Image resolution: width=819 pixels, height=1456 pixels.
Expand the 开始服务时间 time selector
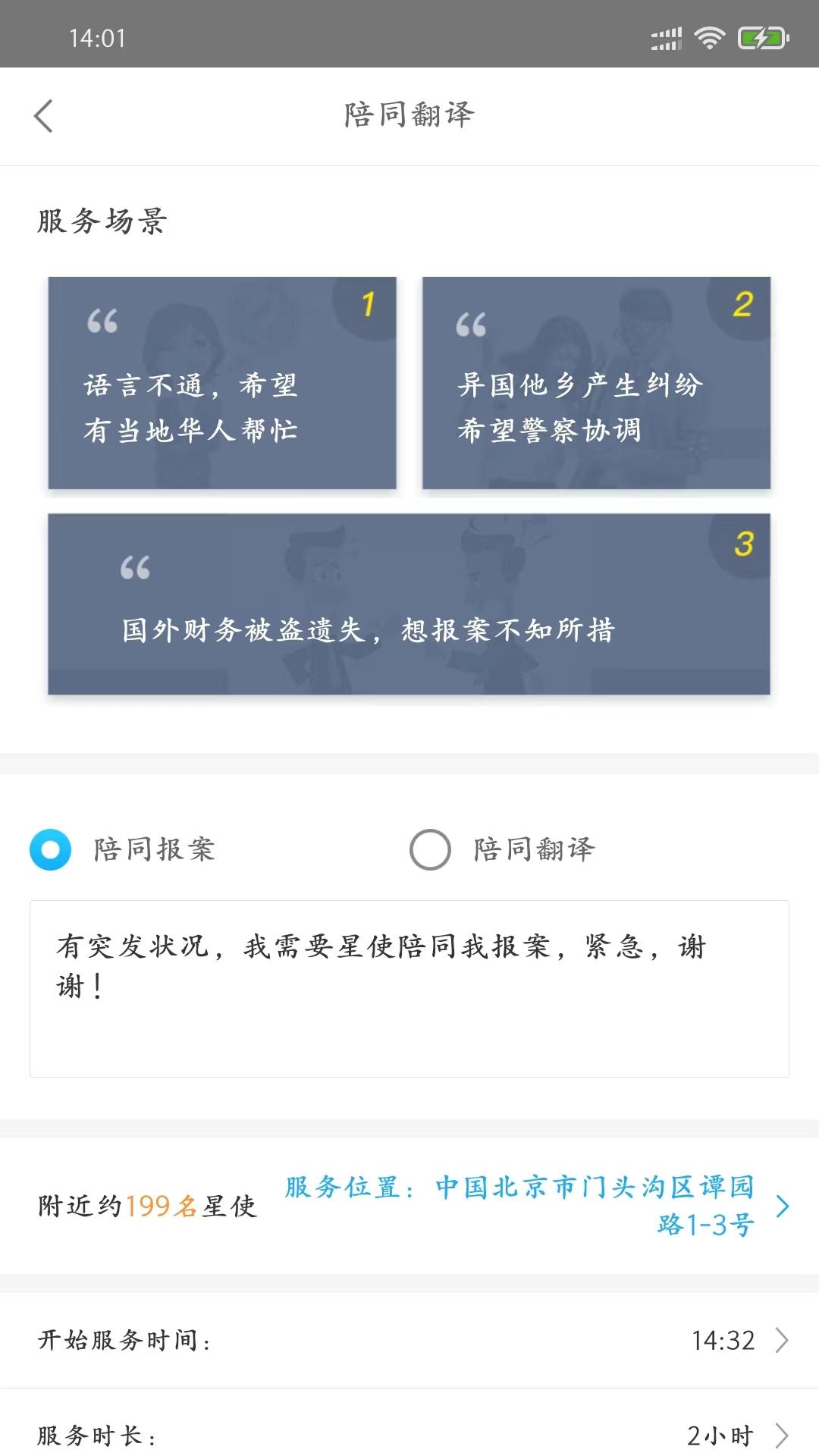783,1341
